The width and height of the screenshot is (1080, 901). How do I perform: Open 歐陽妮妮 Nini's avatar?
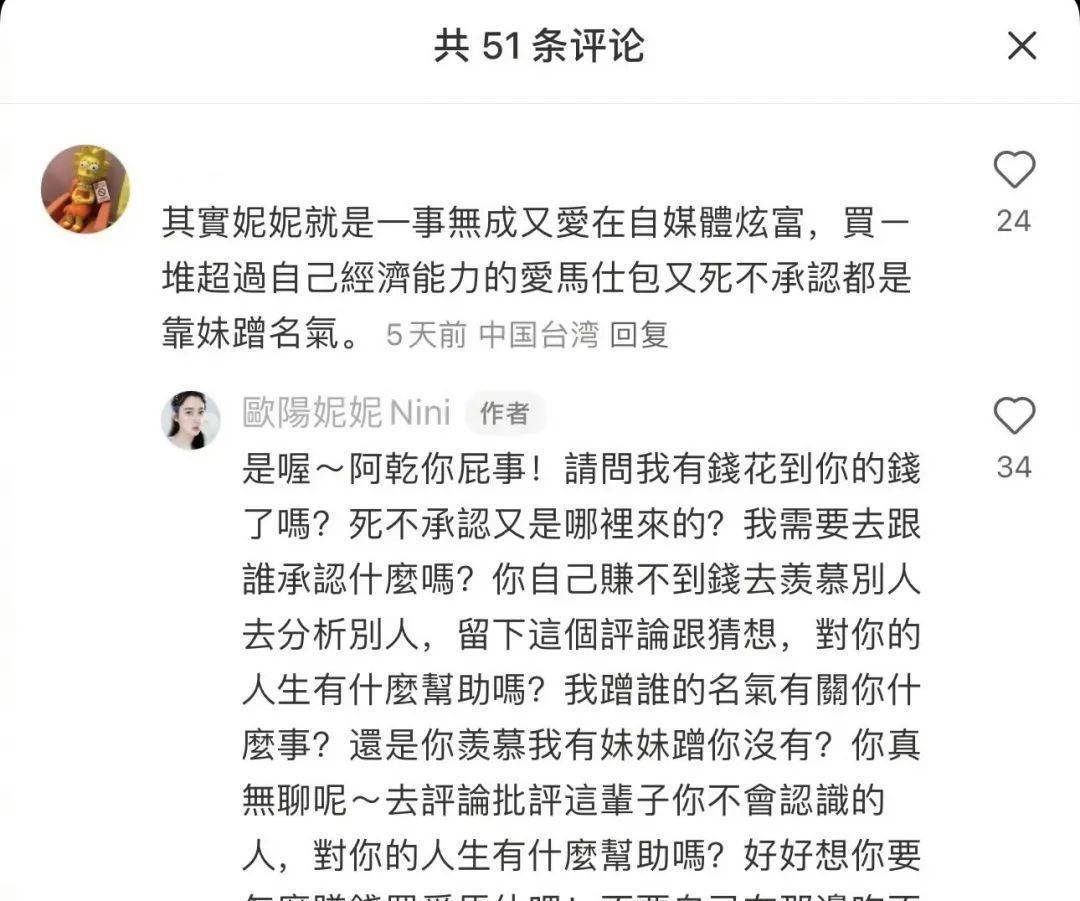click(190, 420)
